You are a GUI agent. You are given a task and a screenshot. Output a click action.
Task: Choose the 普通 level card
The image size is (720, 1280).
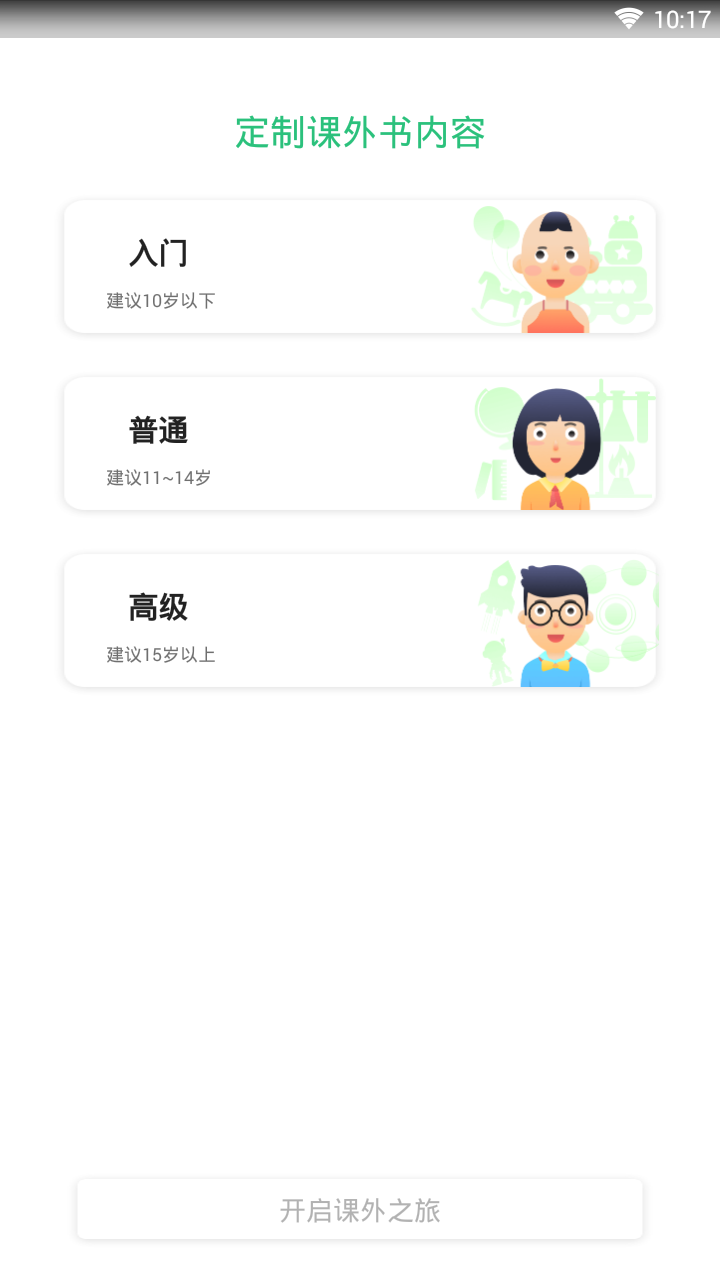(360, 443)
